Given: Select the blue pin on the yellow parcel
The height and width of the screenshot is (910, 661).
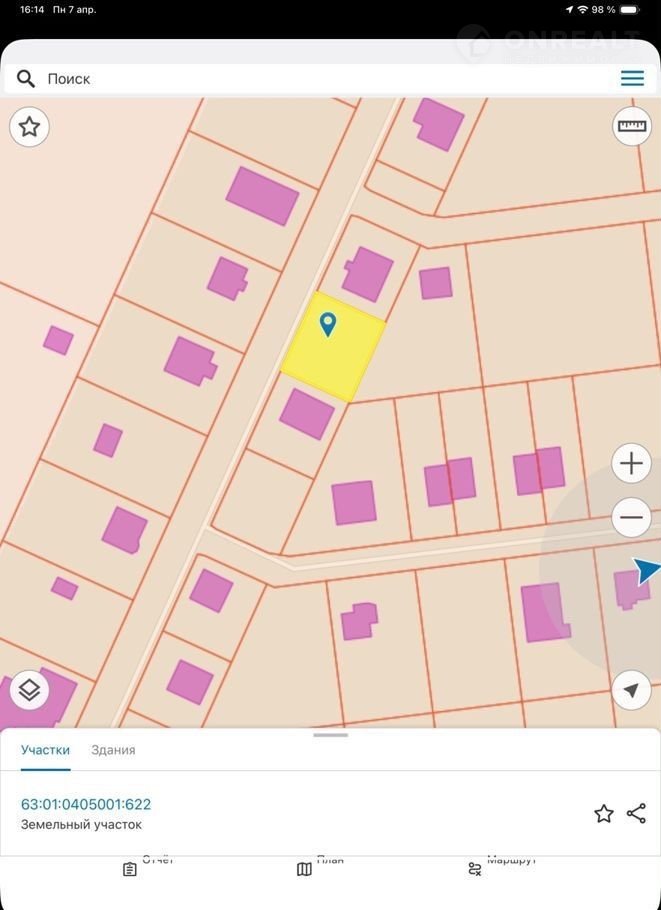Looking at the screenshot, I should click(327, 324).
